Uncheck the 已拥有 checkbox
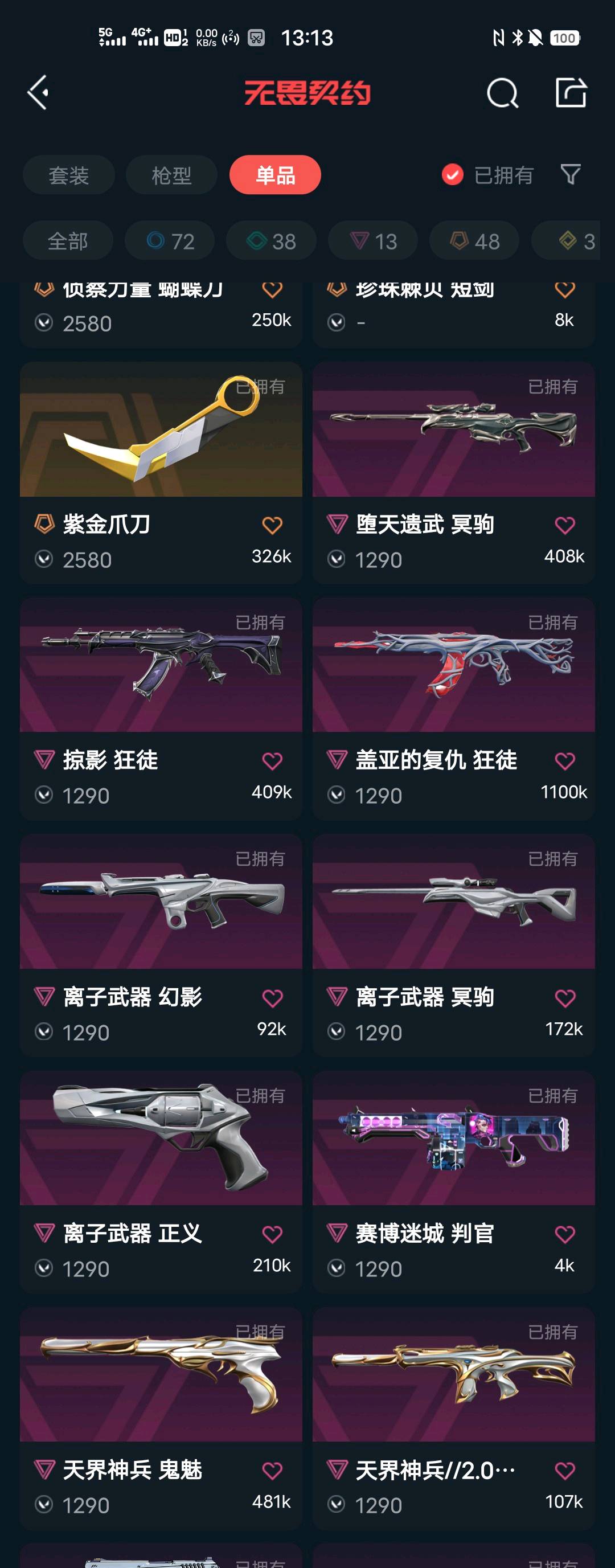This screenshot has width=615, height=1568. [452, 175]
